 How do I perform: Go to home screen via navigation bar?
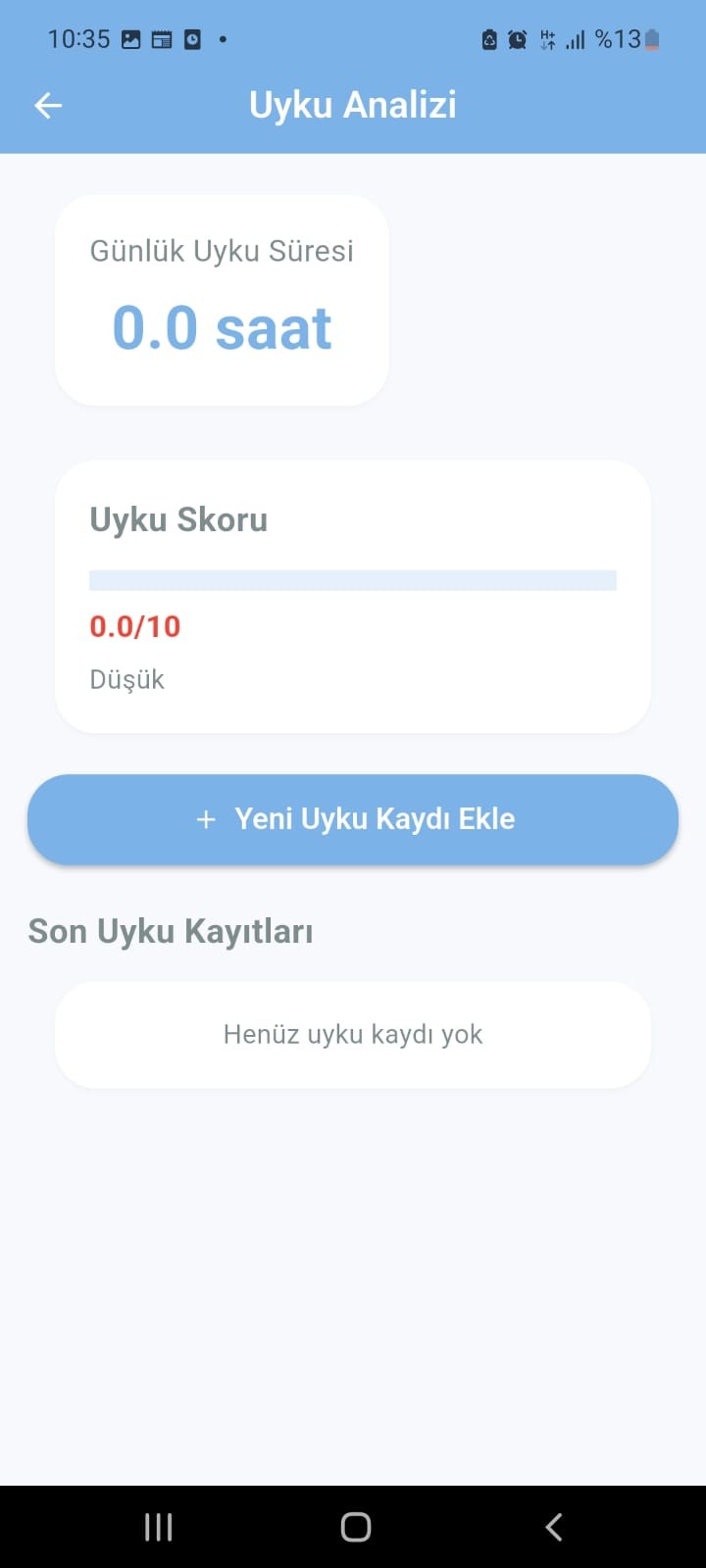pyautogui.click(x=355, y=1526)
